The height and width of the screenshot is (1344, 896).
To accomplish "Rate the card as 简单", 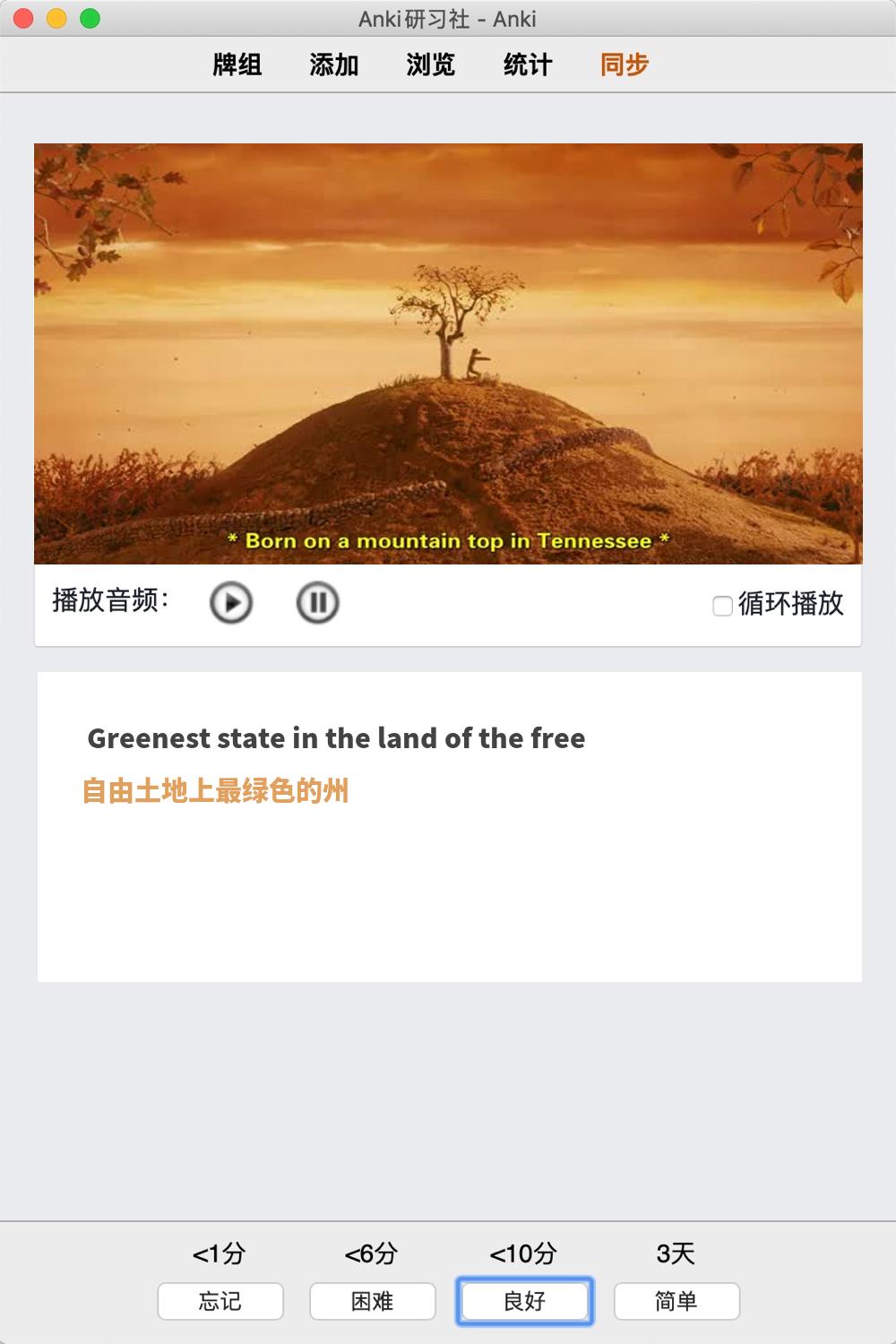I will [676, 1301].
